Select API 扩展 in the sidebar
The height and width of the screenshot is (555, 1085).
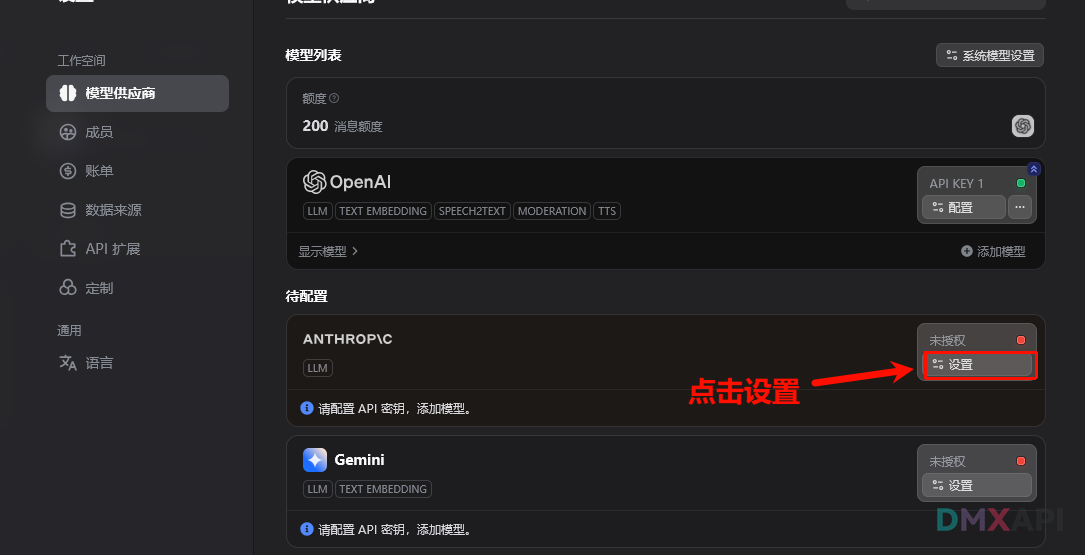(112, 249)
